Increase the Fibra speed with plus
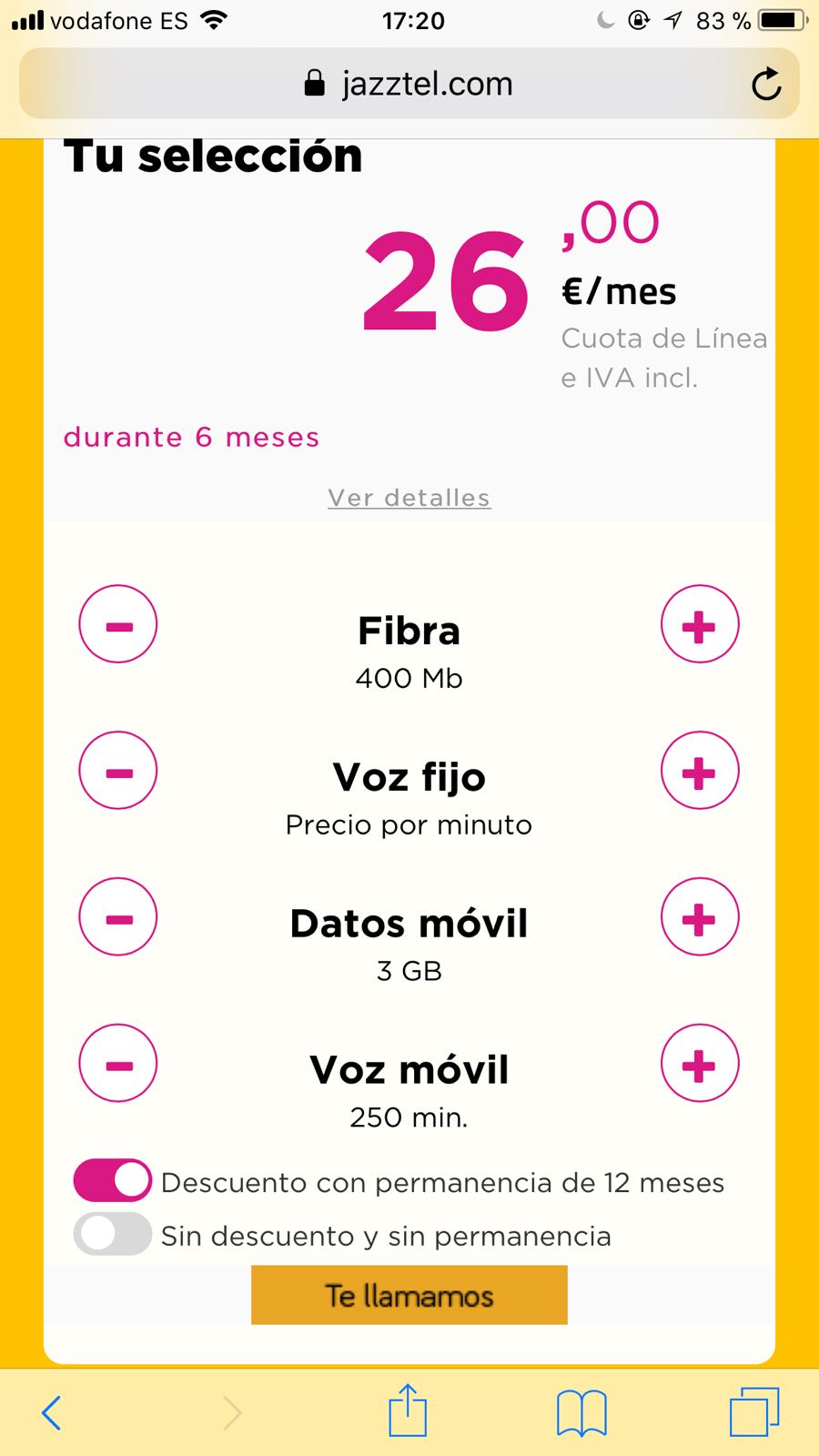Image resolution: width=819 pixels, height=1456 pixels. [x=699, y=624]
